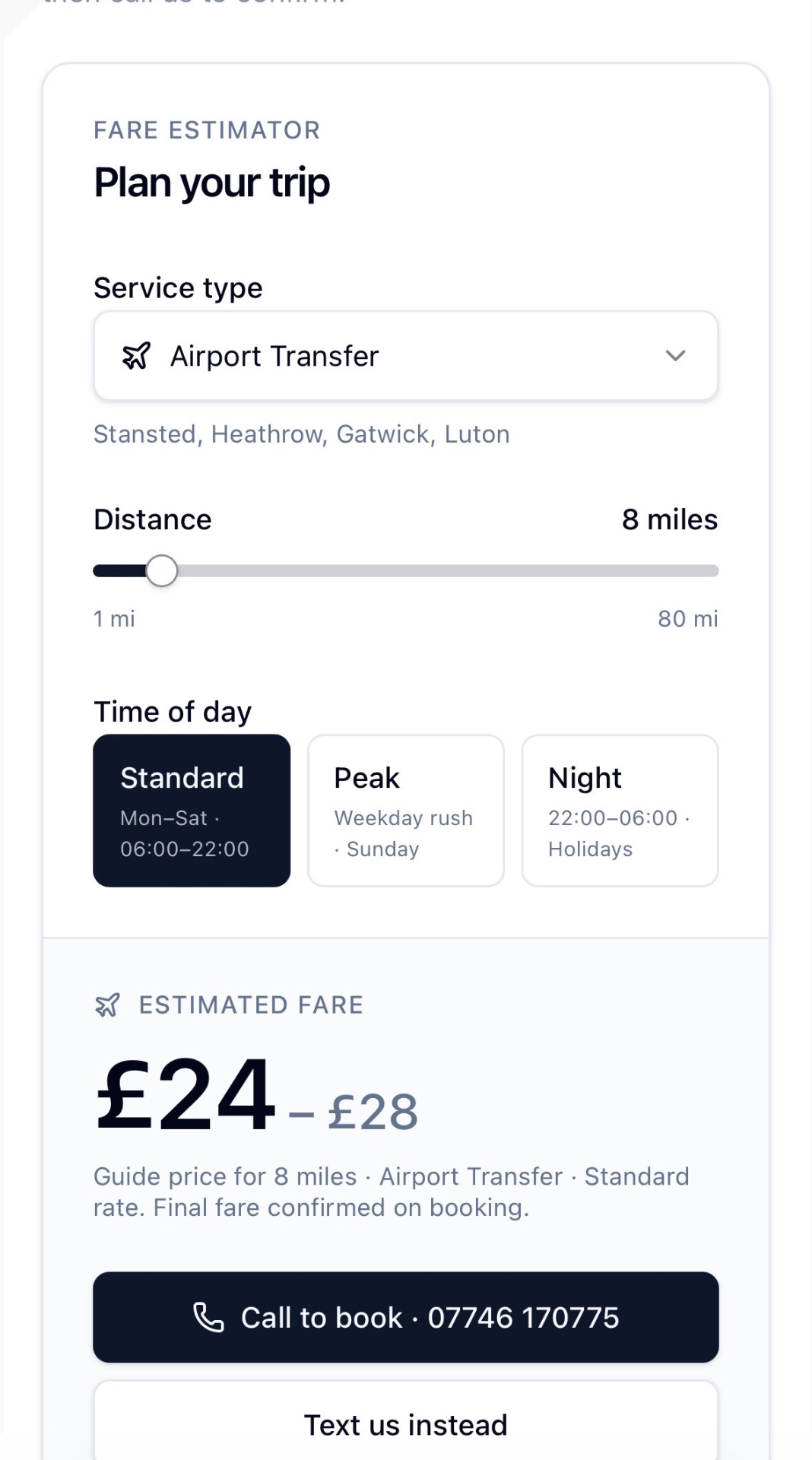
Task: Select the Stansted Heathrow Gatwick Luton text
Action: point(301,433)
